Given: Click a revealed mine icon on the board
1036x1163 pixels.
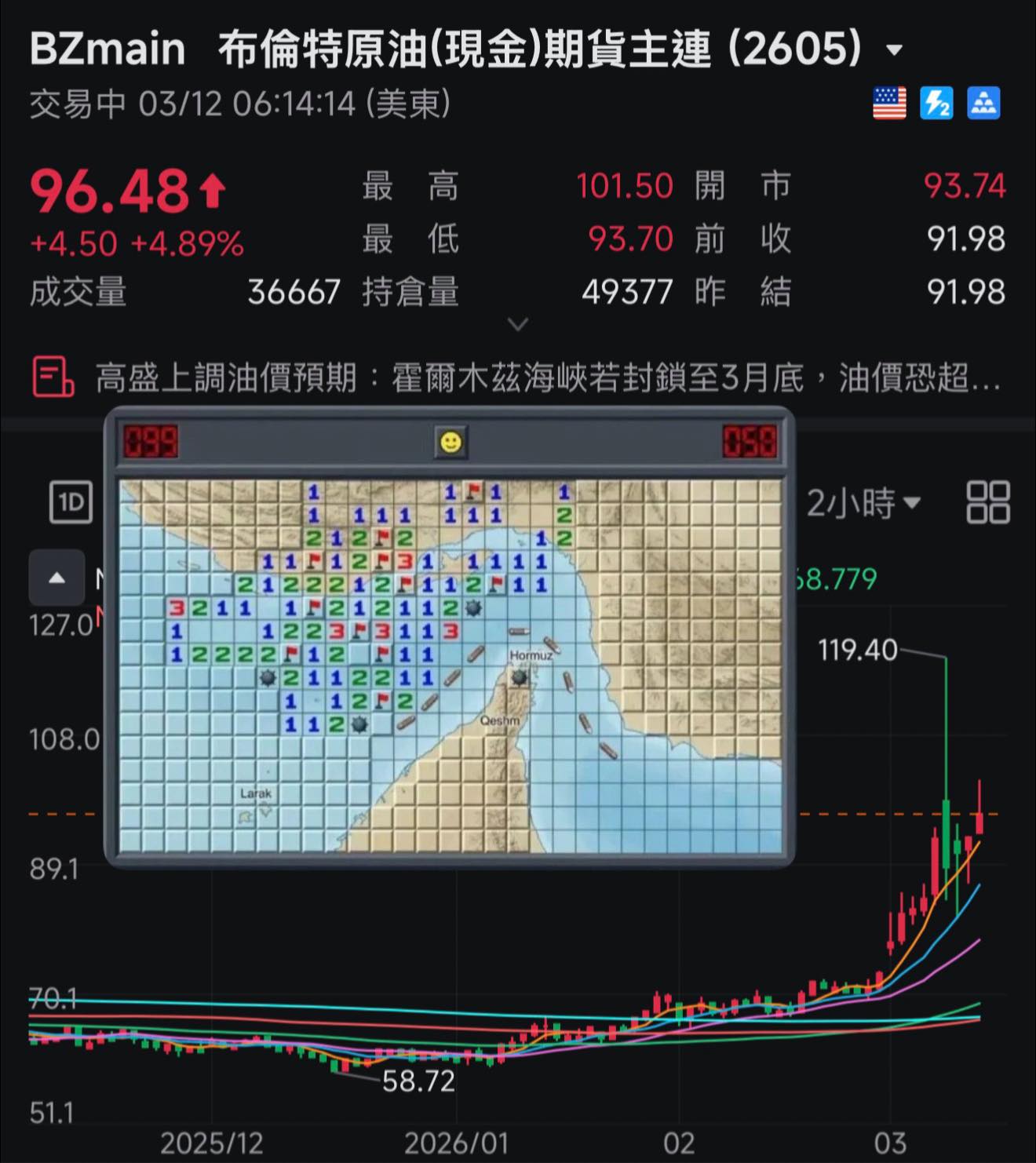Looking at the screenshot, I should tap(475, 607).
